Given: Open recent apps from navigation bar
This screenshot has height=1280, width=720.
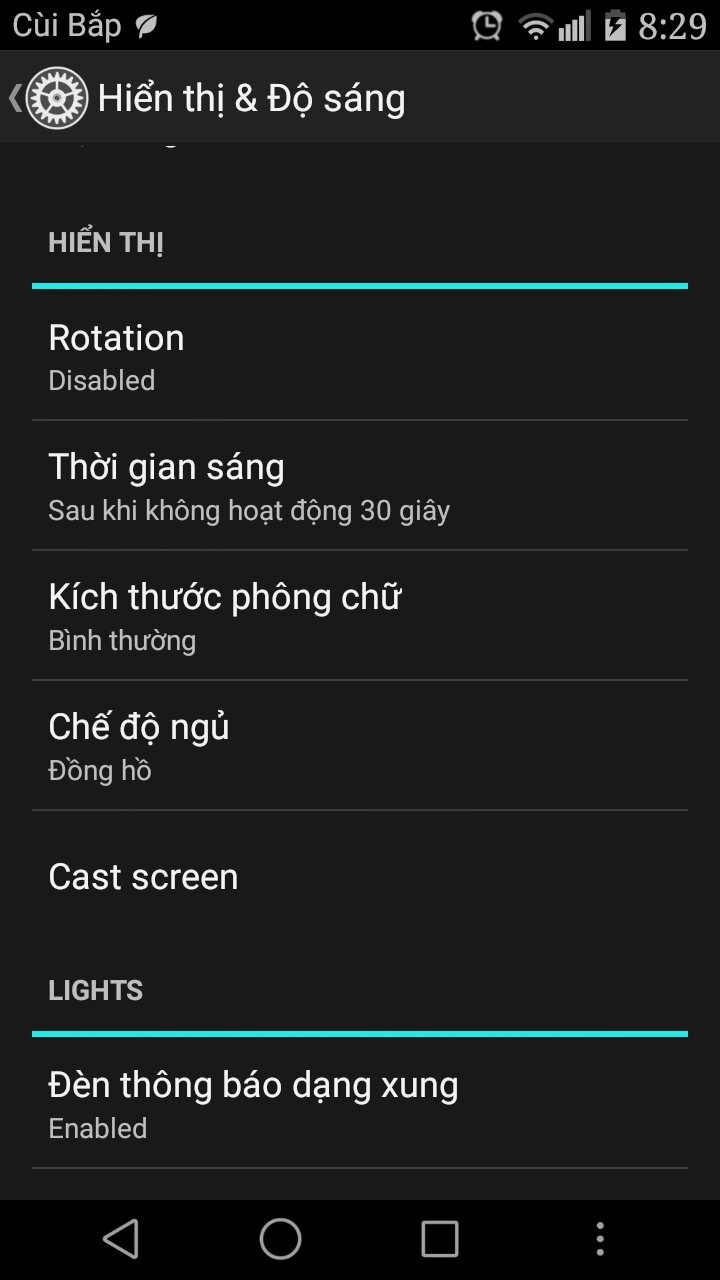Looking at the screenshot, I should tap(439, 1239).
